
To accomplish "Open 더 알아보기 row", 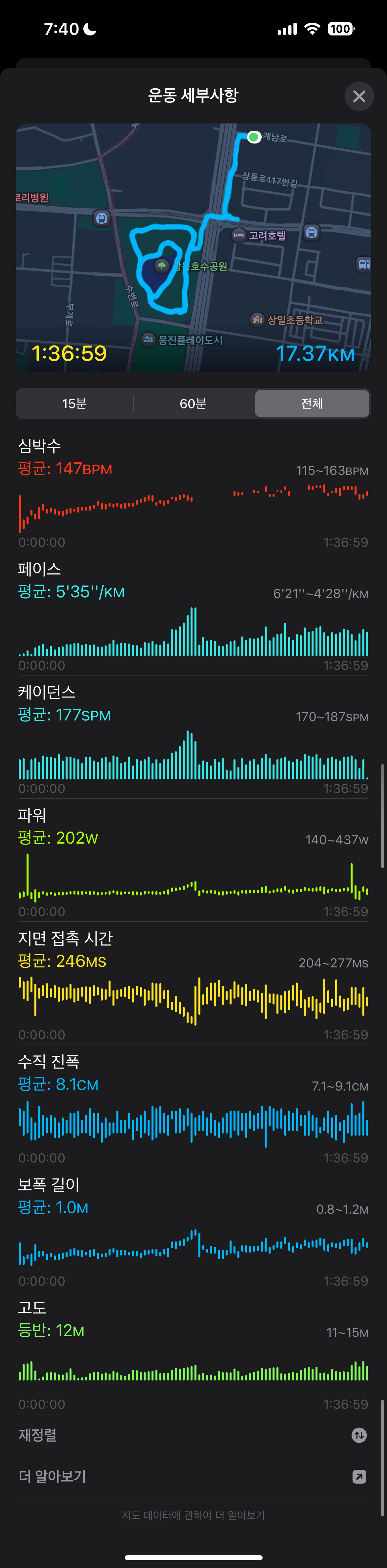I will (193, 1477).
